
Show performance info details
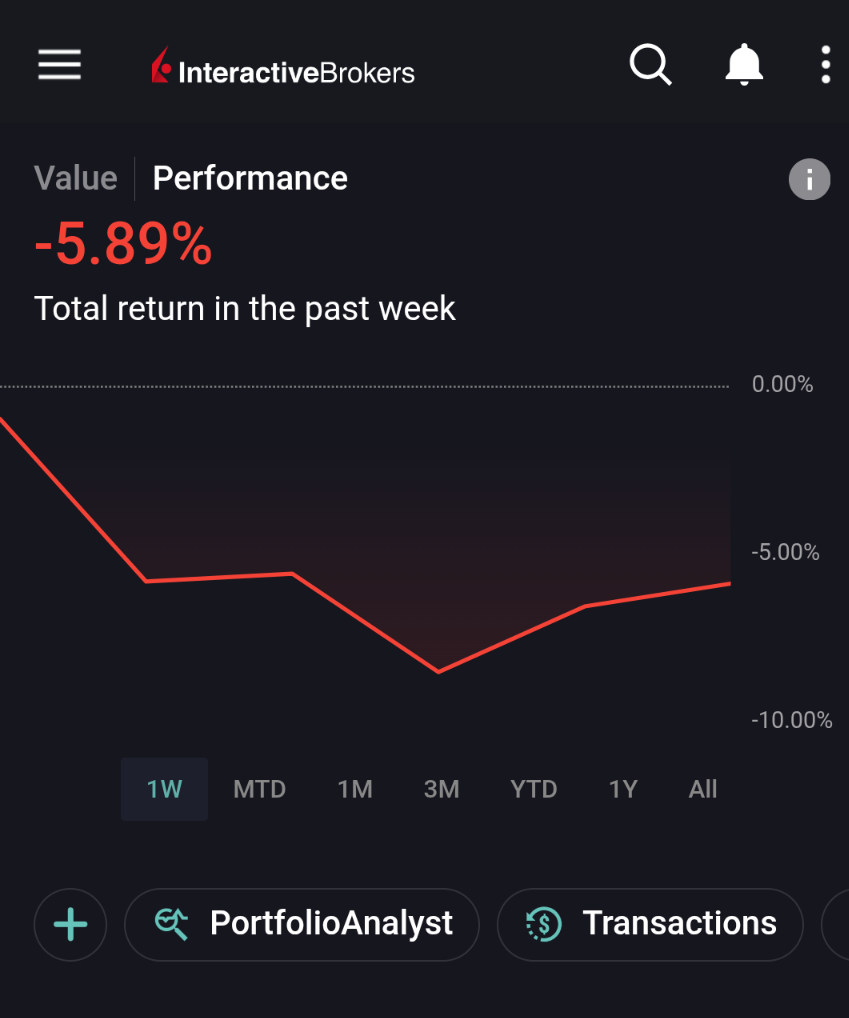point(809,180)
